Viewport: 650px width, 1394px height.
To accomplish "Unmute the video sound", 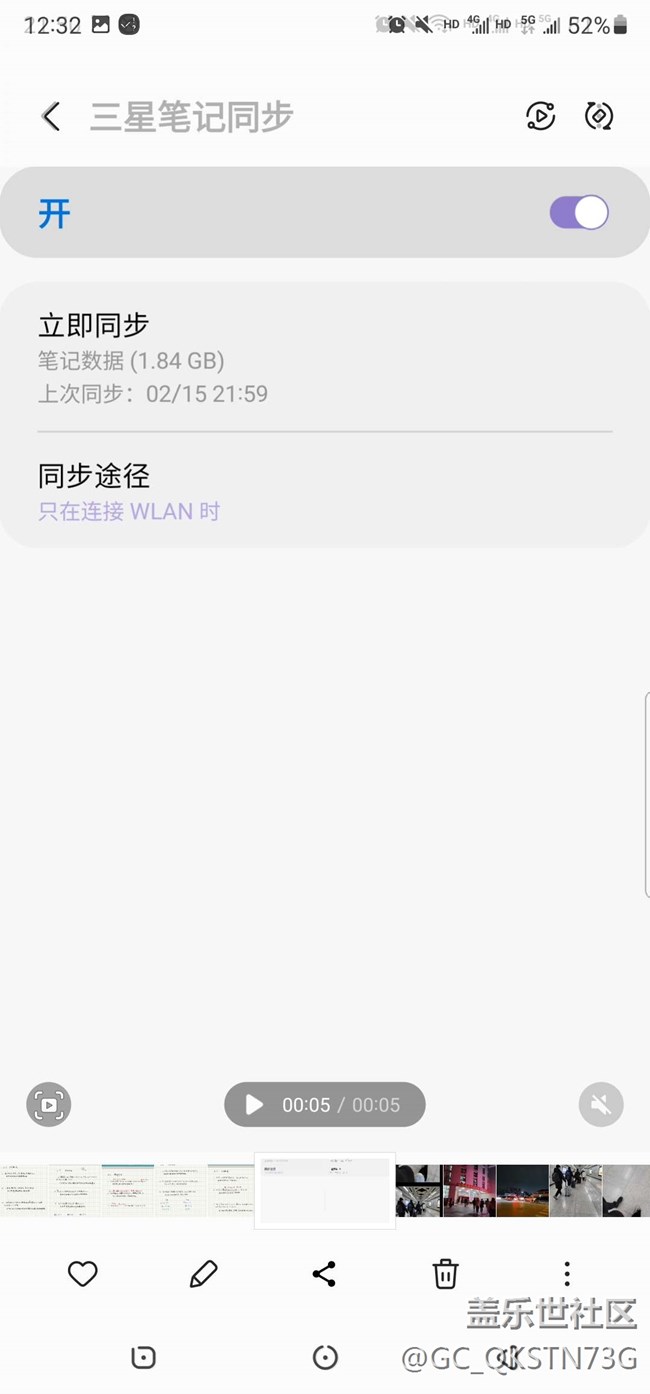I will pyautogui.click(x=601, y=1105).
